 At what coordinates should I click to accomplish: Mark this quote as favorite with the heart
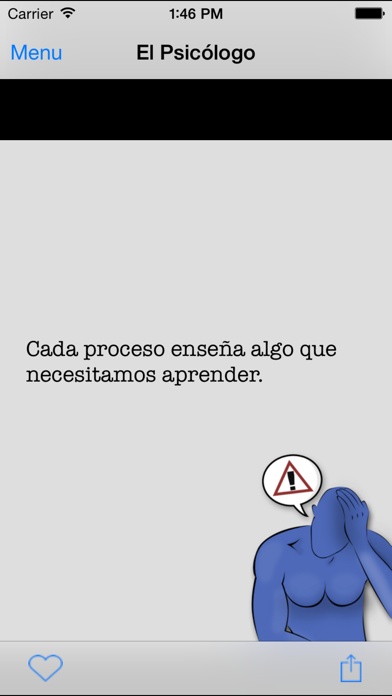[46, 668]
